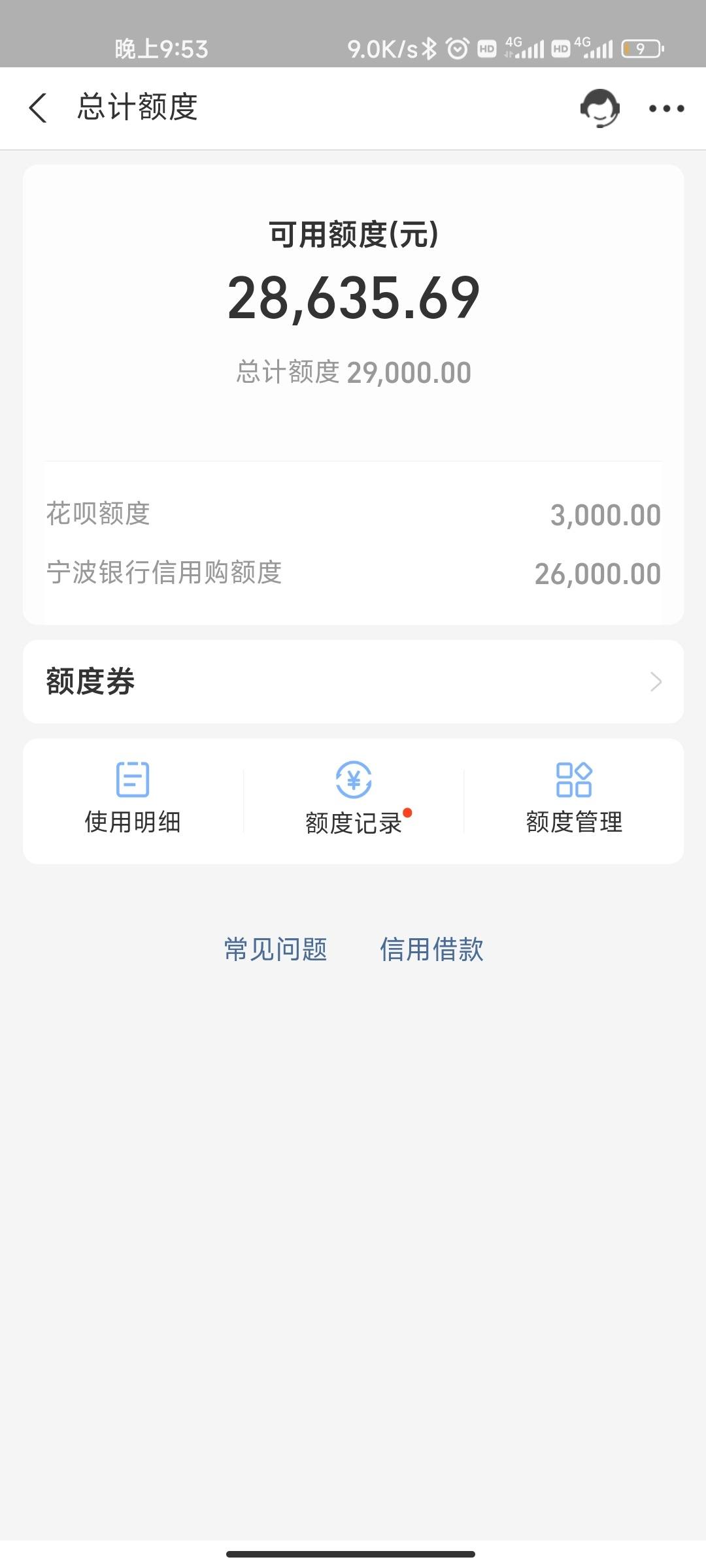Open 额度管理
Viewport: 706px width, 1568px height.
(574, 799)
